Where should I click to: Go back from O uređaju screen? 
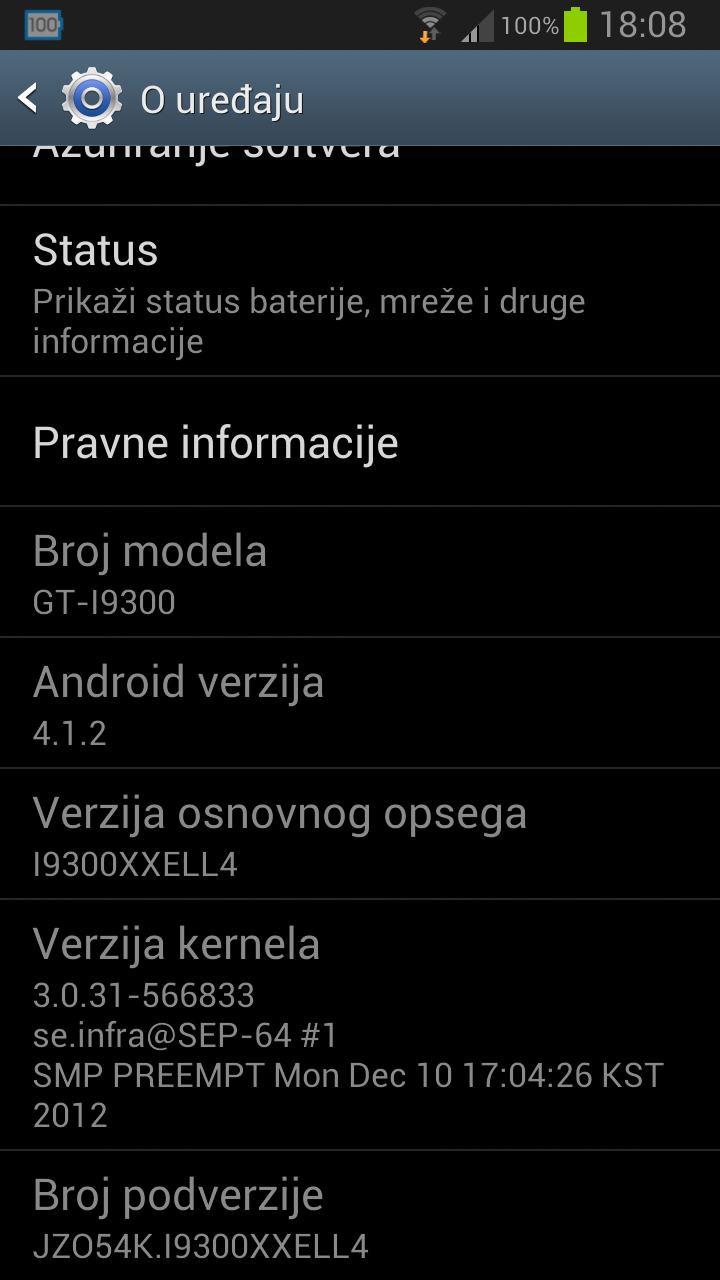pos(30,98)
